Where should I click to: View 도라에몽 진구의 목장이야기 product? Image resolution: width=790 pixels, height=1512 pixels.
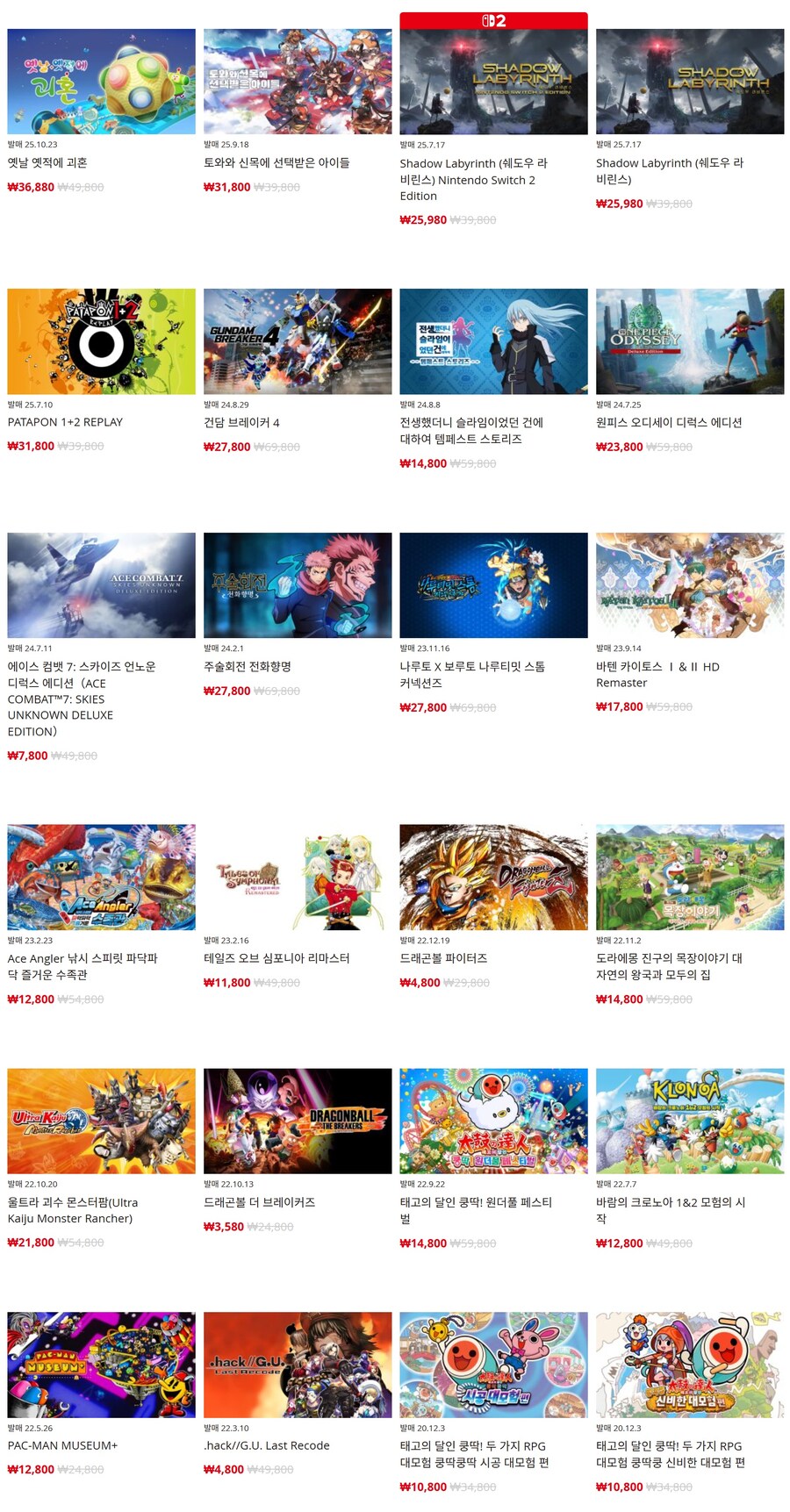point(690,877)
